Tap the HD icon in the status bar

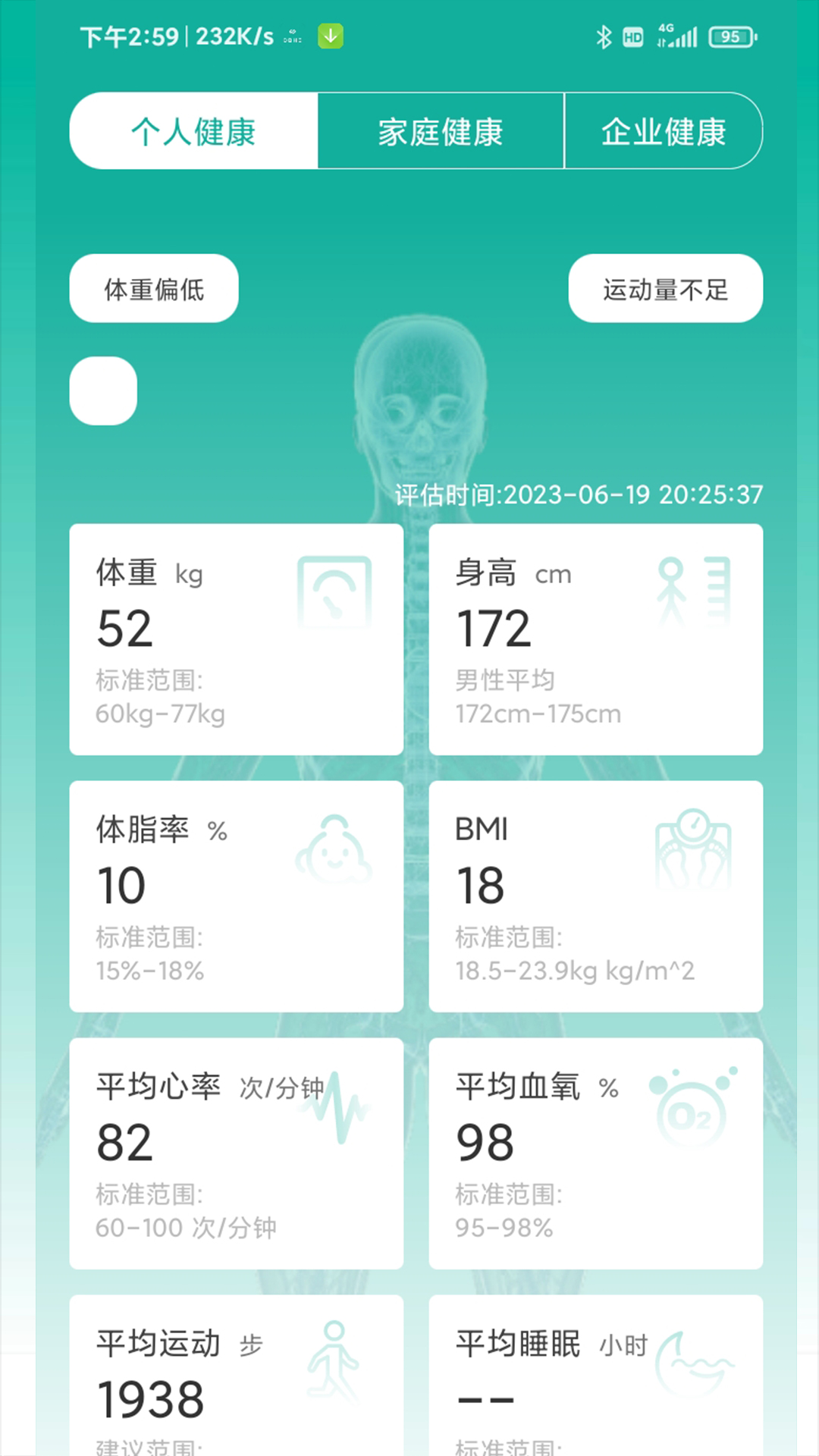point(635,36)
